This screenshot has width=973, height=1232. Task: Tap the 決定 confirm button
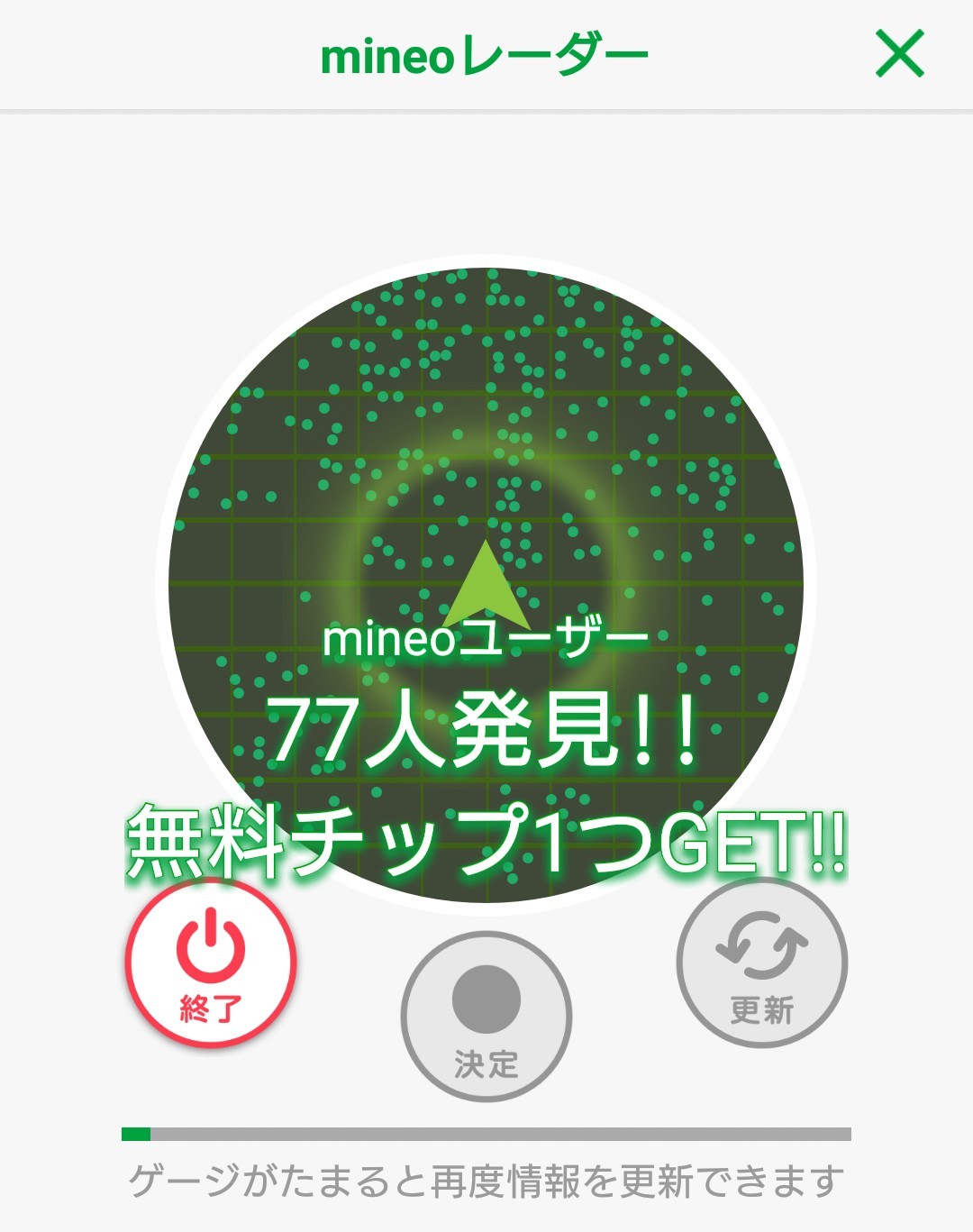tap(486, 1017)
